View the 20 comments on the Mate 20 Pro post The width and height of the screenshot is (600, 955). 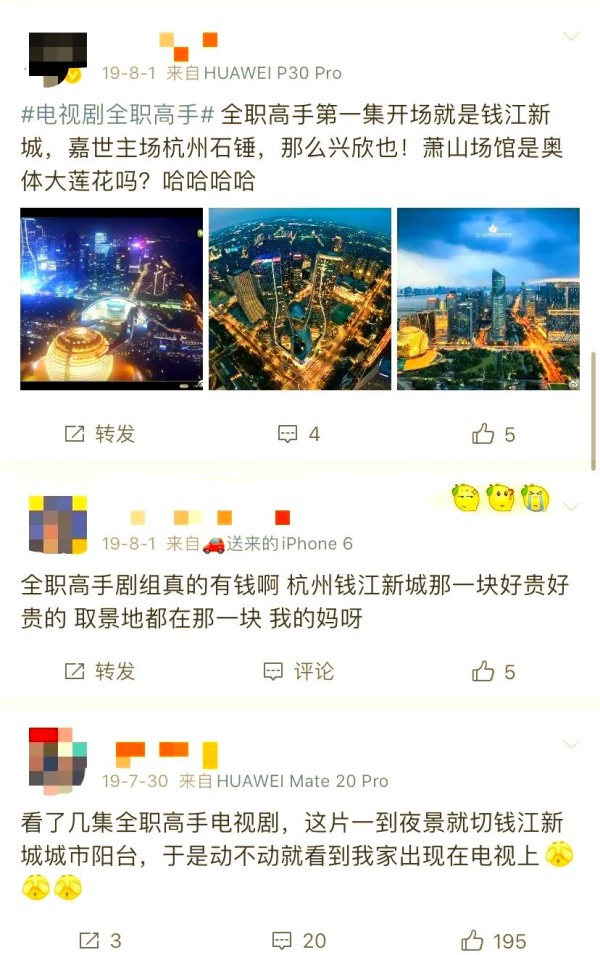point(300,941)
